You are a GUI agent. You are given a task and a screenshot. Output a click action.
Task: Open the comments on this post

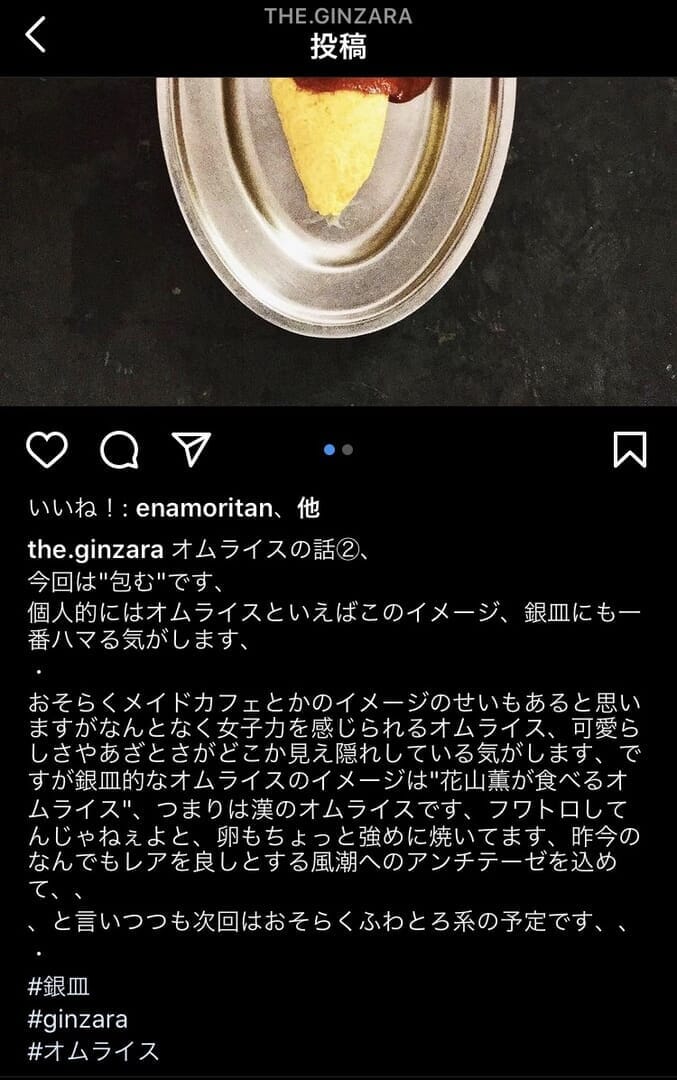119,451
